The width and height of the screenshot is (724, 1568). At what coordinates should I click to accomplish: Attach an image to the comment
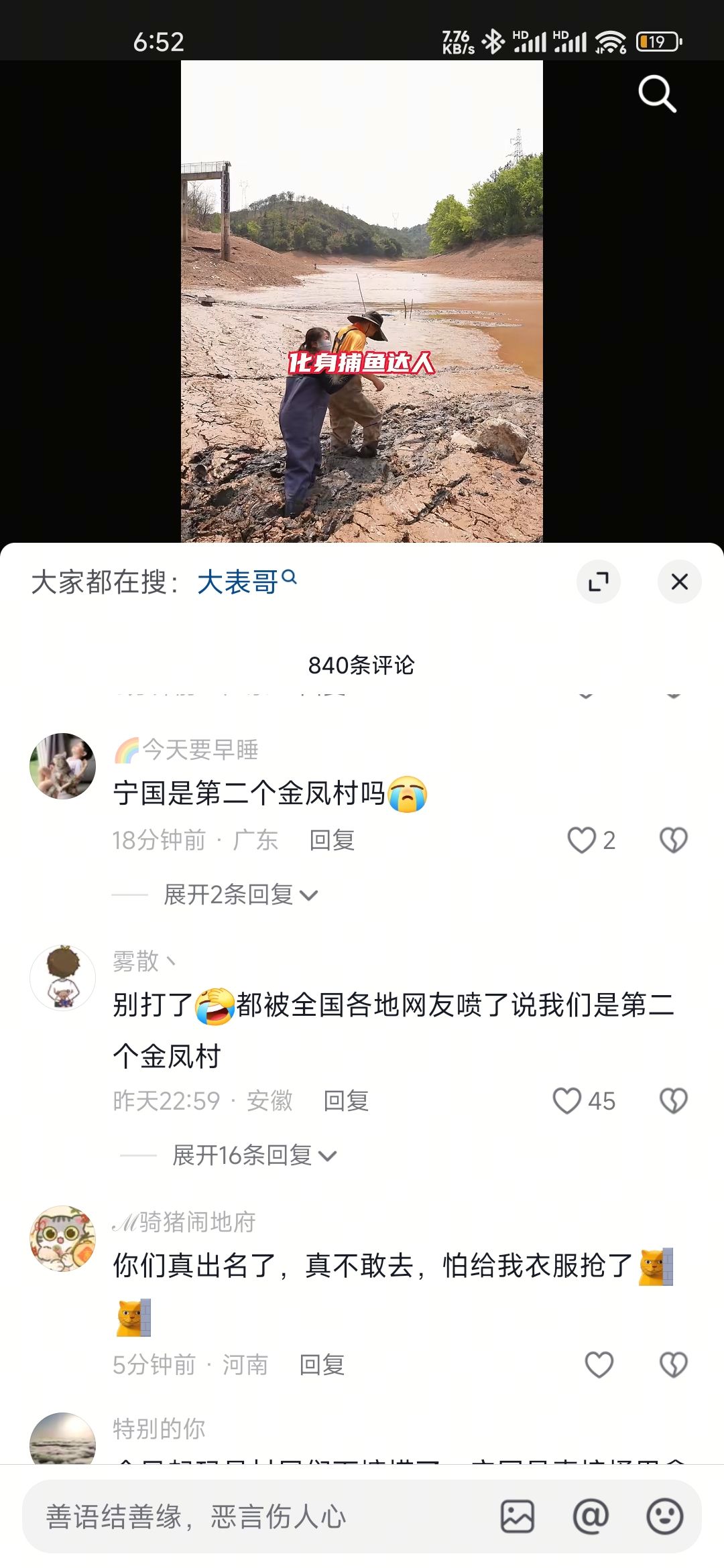pyautogui.click(x=518, y=1517)
